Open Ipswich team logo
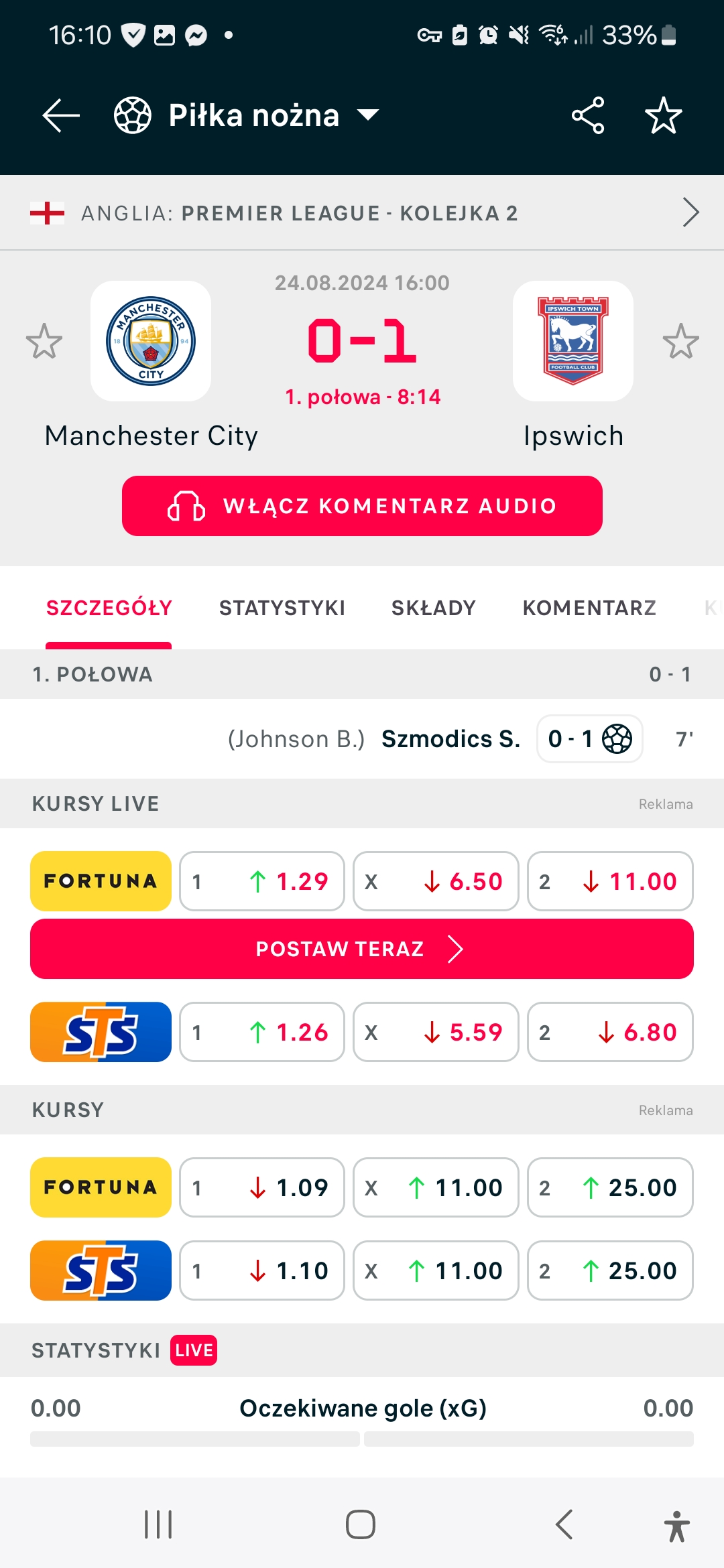This screenshot has width=724, height=1568. [573, 341]
